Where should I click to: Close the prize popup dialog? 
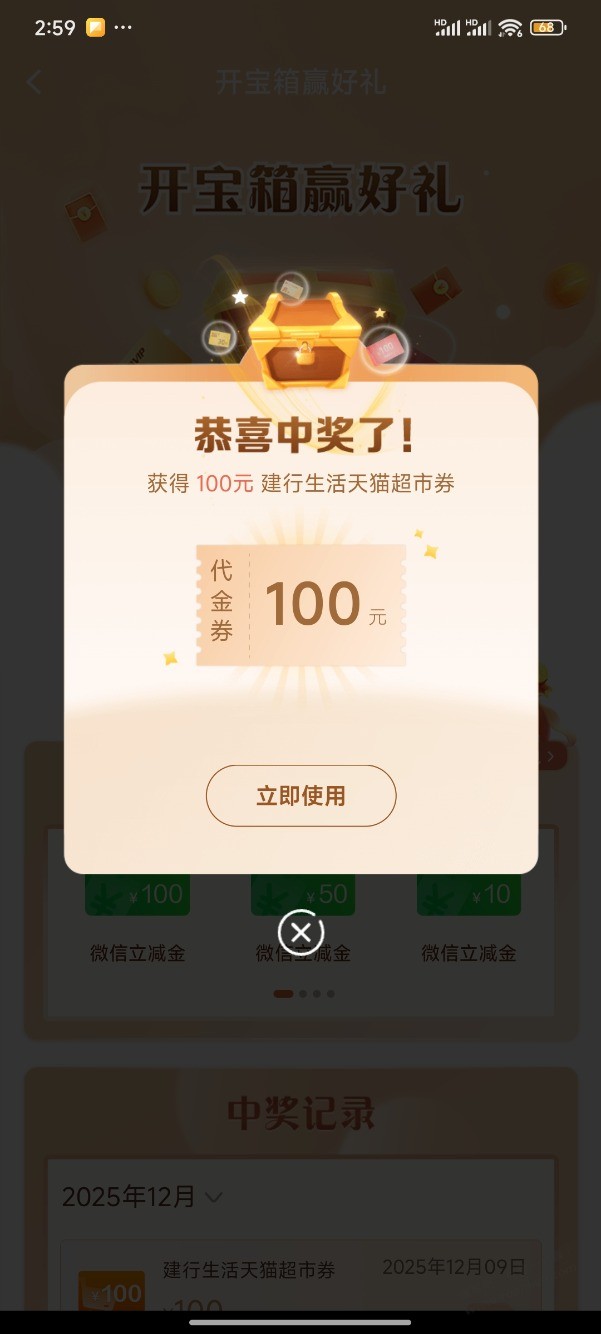301,933
